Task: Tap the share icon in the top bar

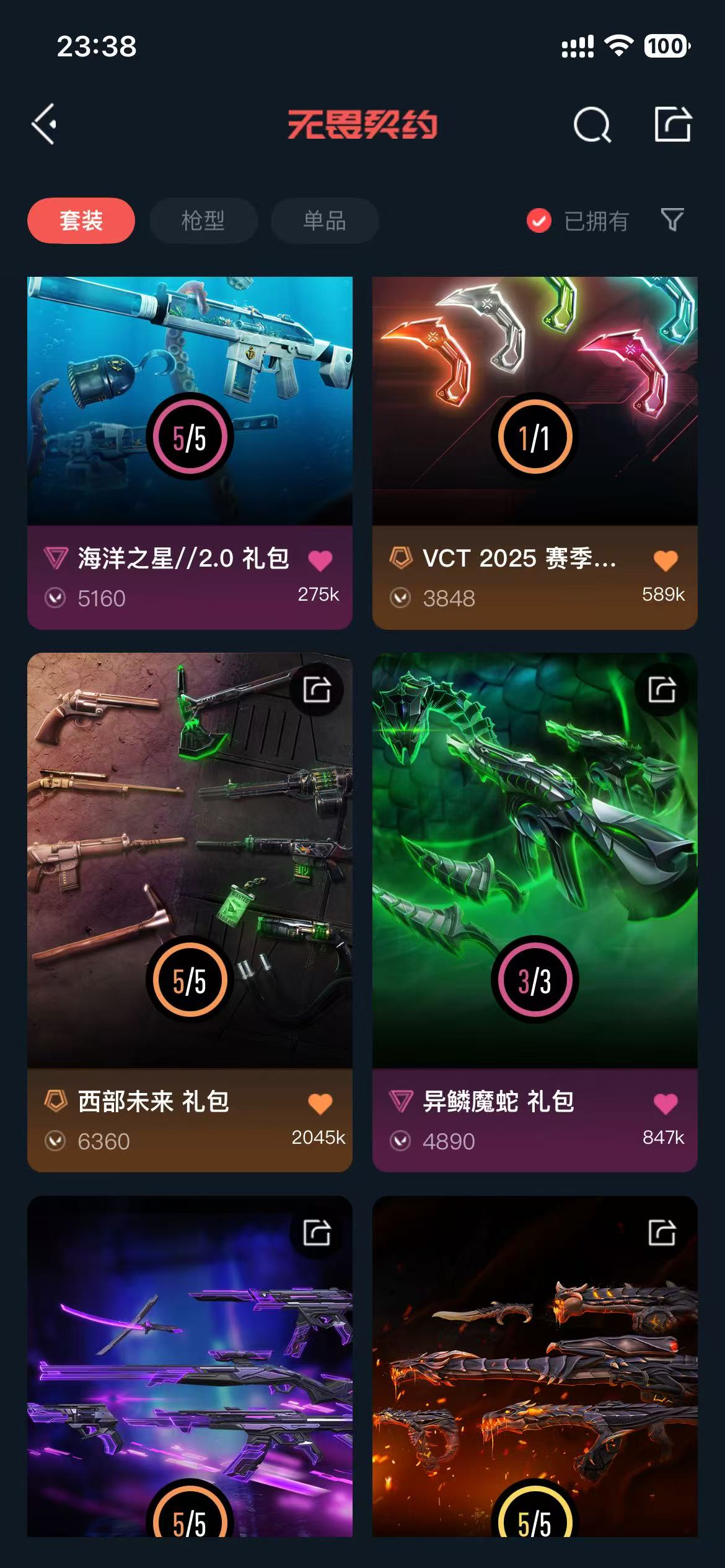Action: 672,124
